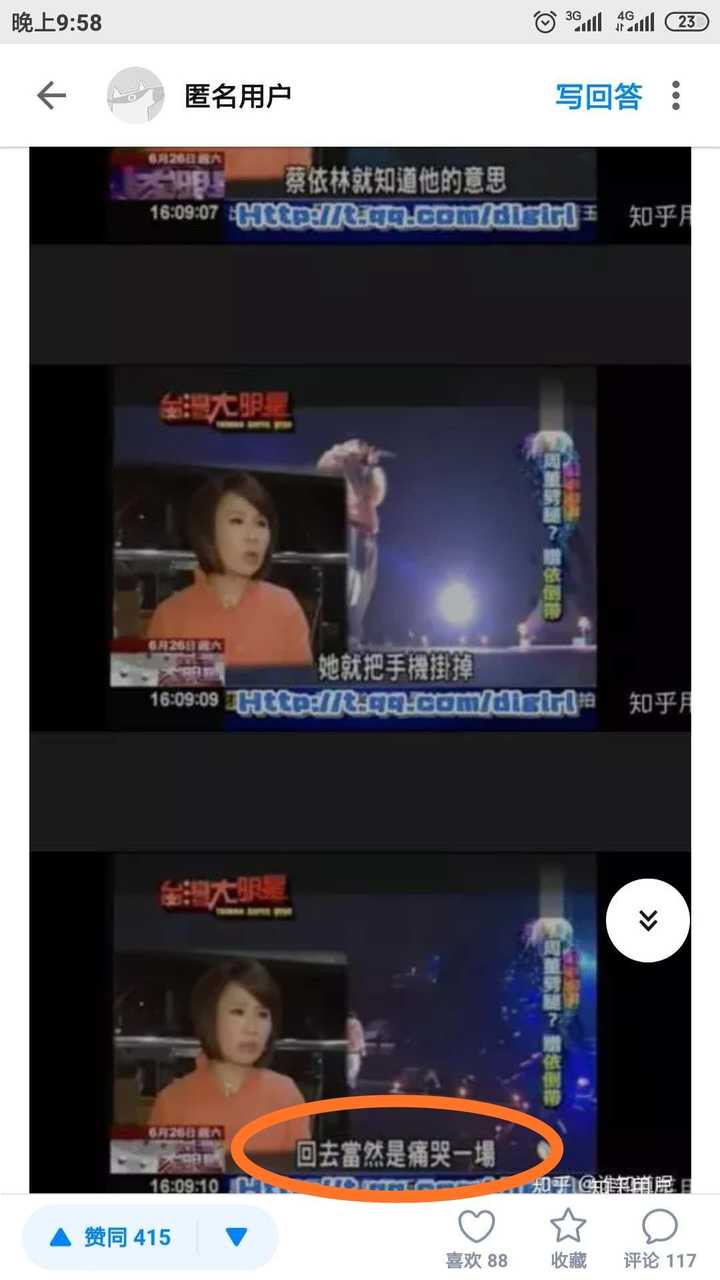
Task: Like the answer with the 喜欢 heart
Action: click(x=476, y=1238)
